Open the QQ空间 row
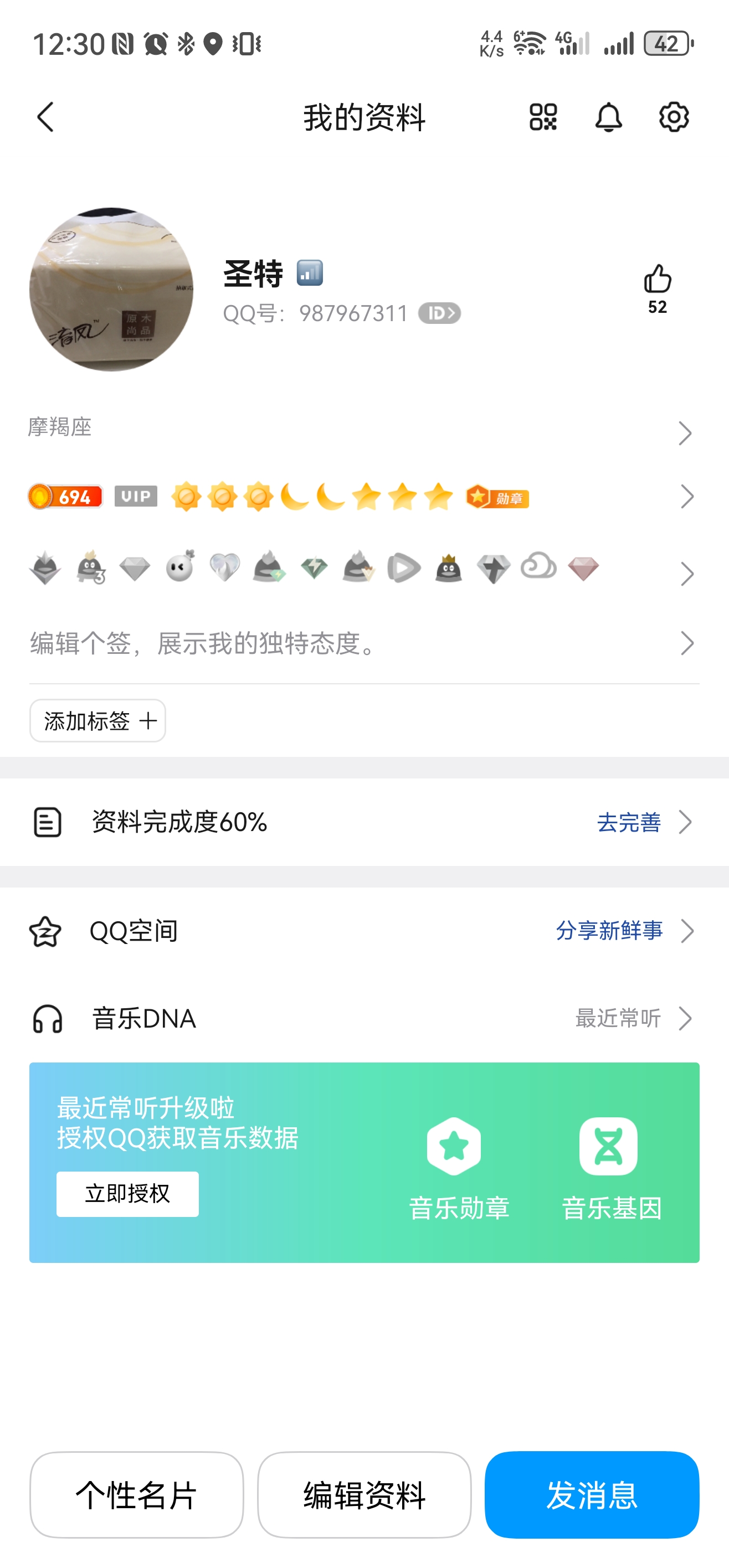This screenshot has height=1568, width=729. tap(364, 931)
